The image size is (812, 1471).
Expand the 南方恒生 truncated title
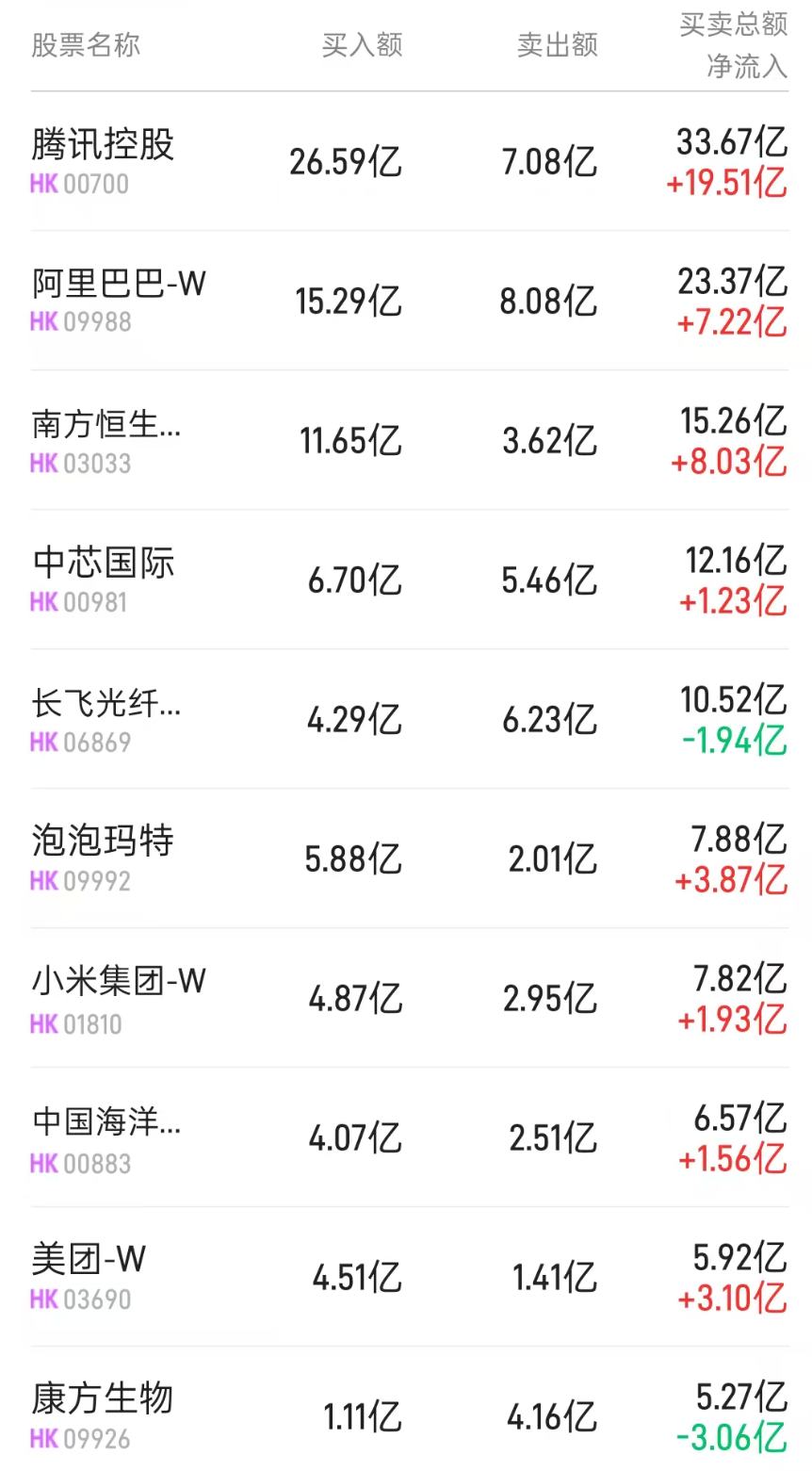104,423
